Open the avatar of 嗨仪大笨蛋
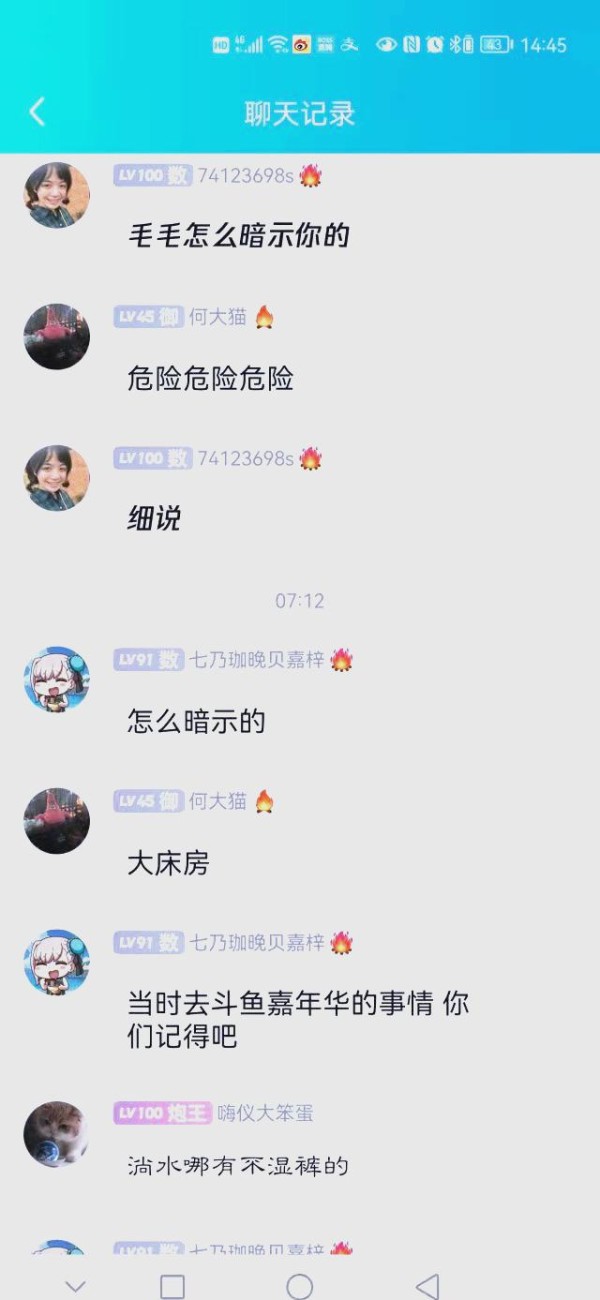The width and height of the screenshot is (600, 1300). 57,1134
